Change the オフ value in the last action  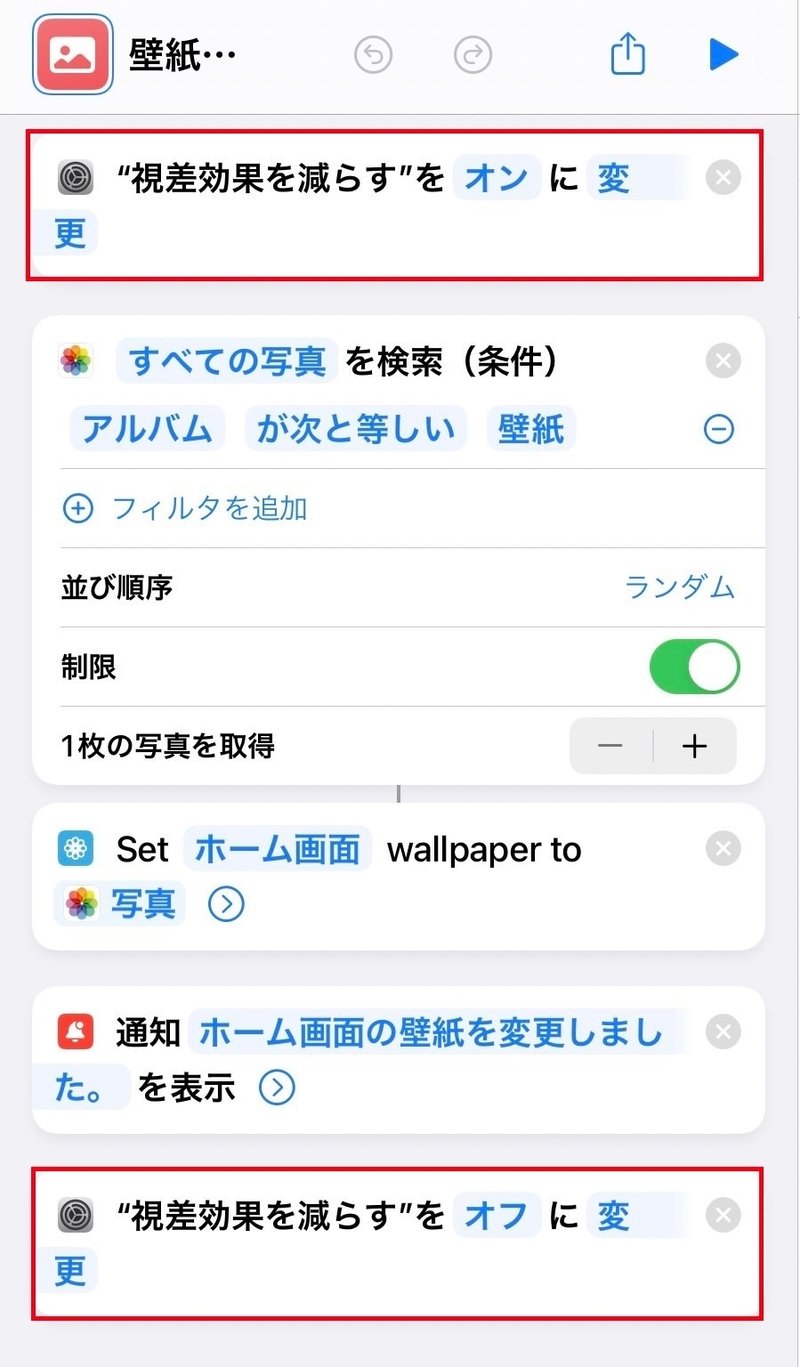(497, 1216)
